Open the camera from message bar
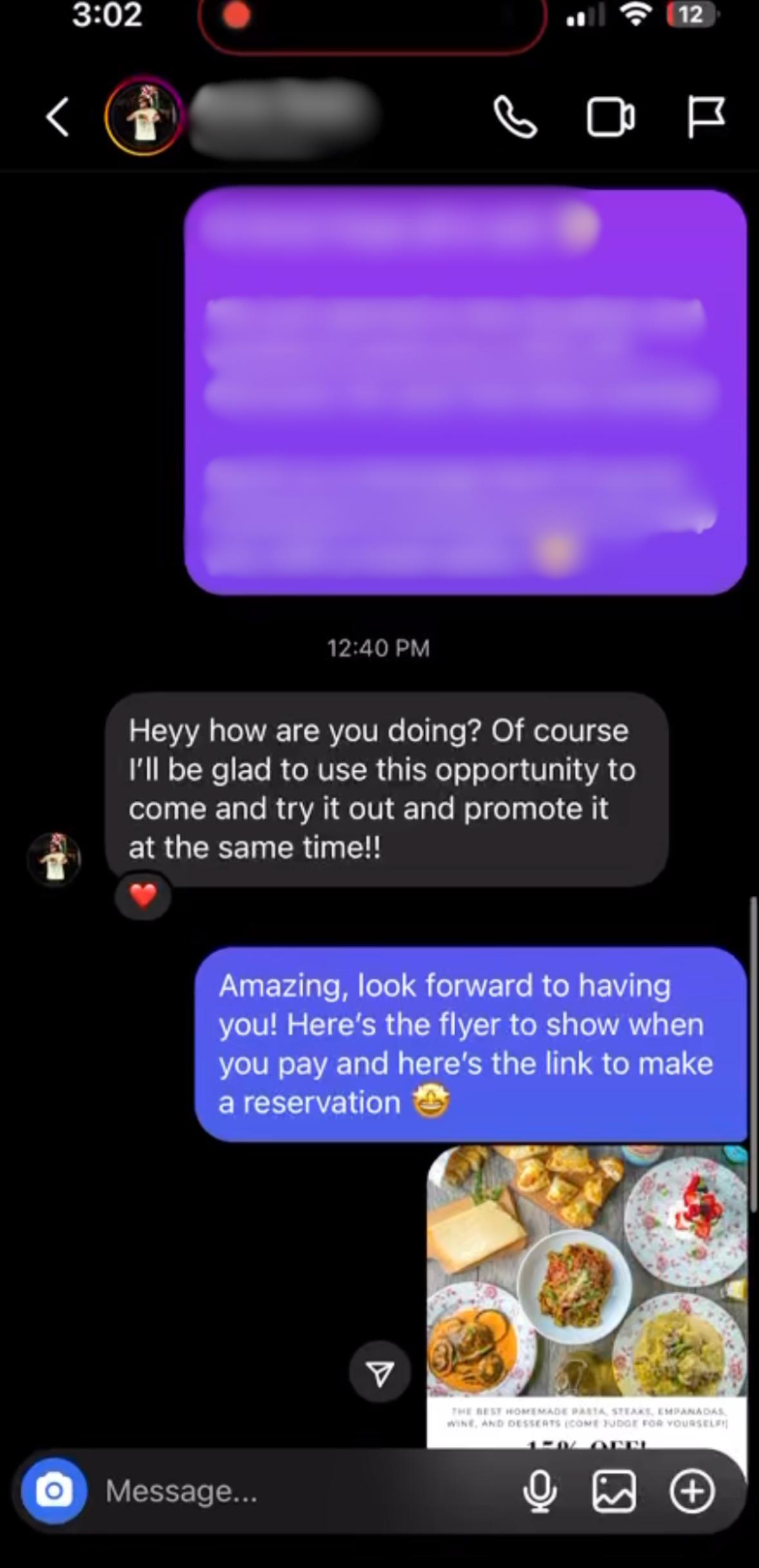Screen dimensions: 759x1568 pyautogui.click(x=54, y=1491)
